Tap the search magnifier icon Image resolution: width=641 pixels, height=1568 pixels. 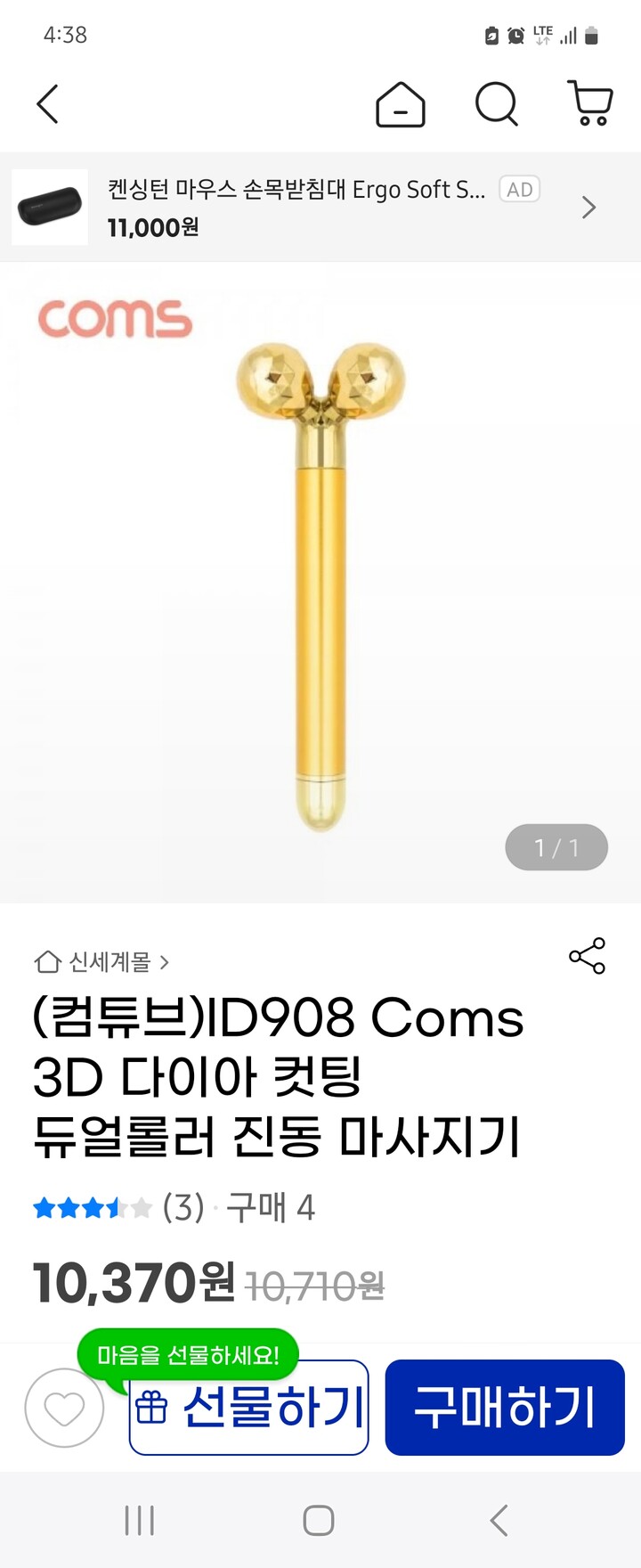coord(496,104)
